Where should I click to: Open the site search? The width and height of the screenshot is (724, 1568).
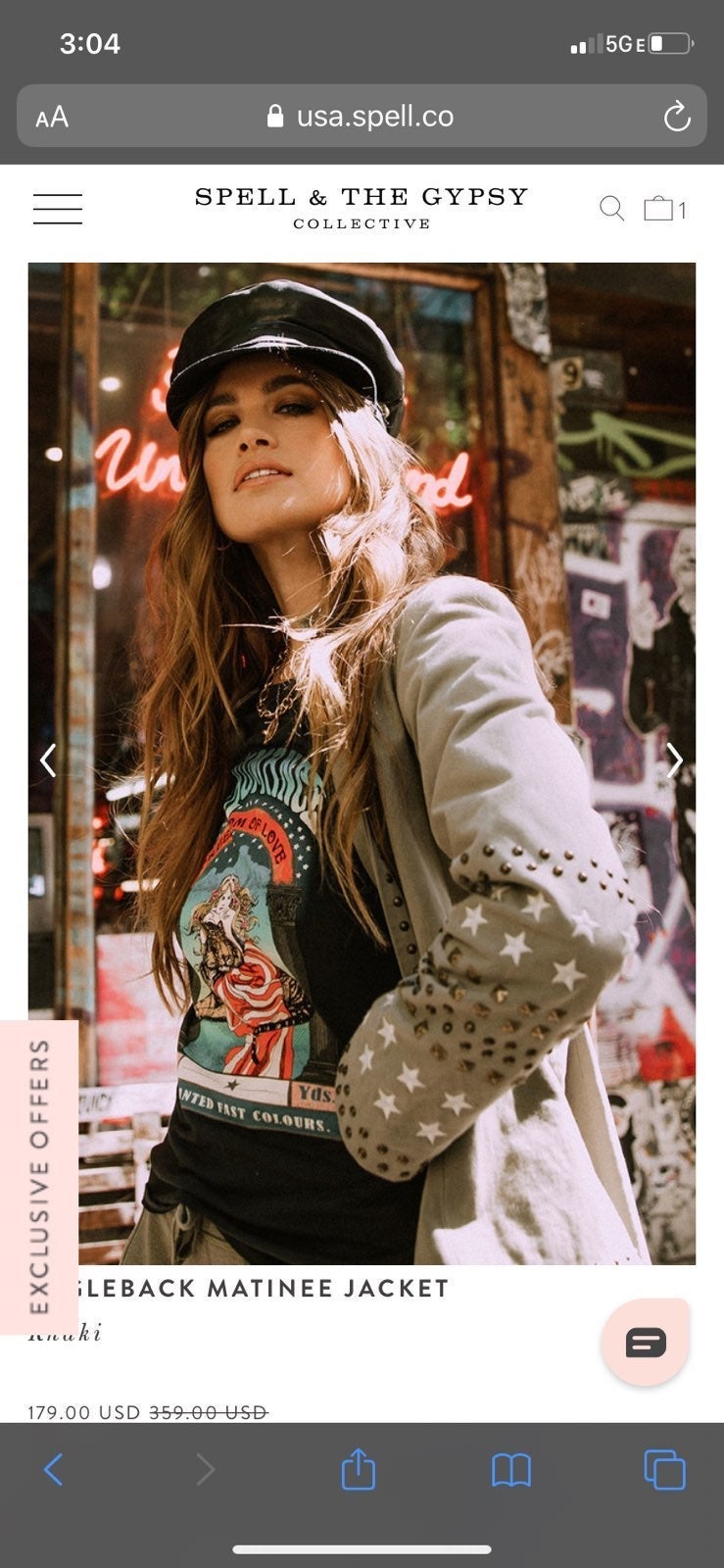click(x=611, y=208)
